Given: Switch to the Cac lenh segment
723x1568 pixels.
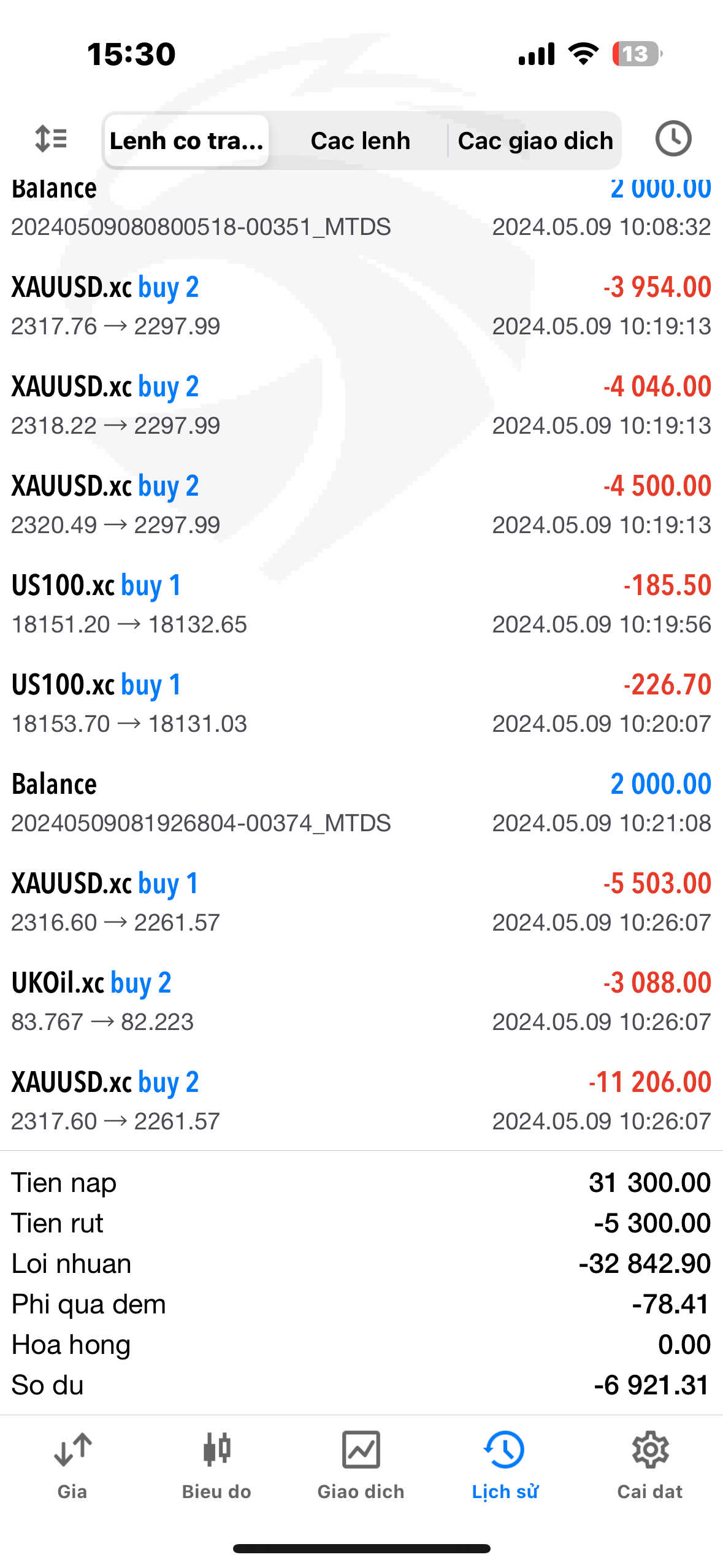Looking at the screenshot, I should (x=360, y=140).
